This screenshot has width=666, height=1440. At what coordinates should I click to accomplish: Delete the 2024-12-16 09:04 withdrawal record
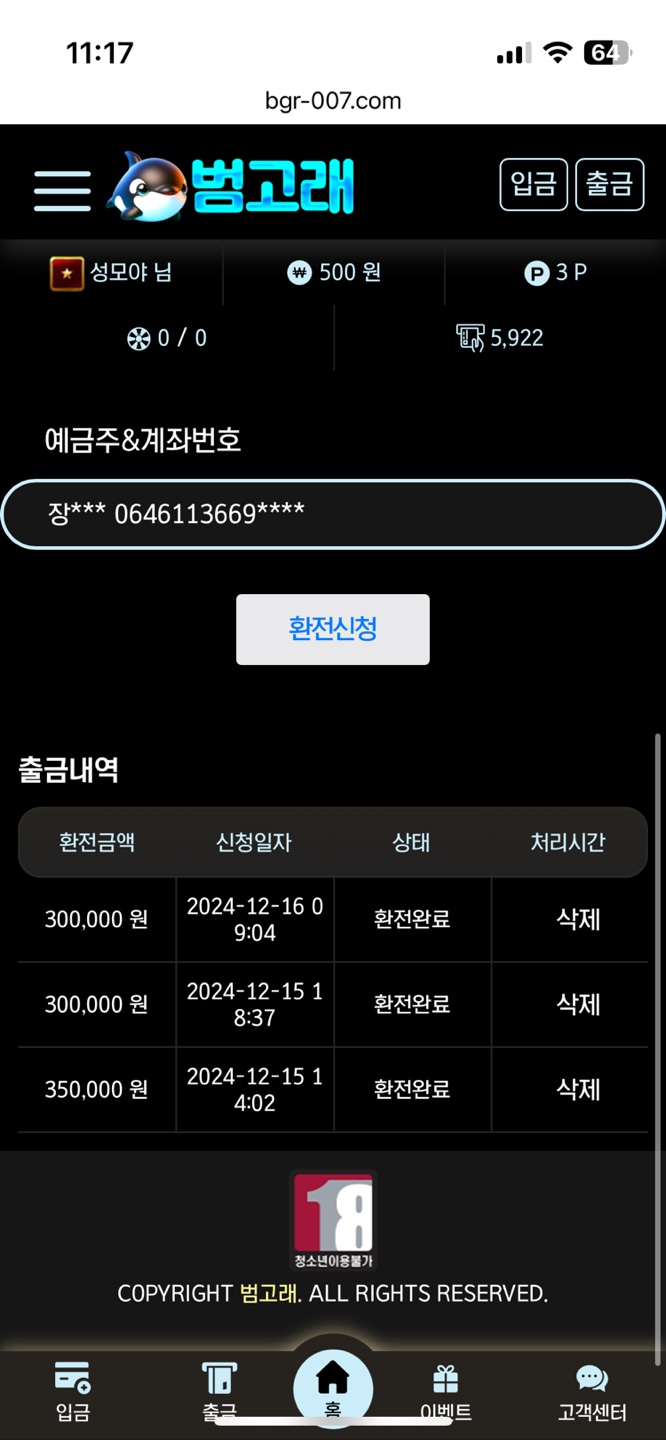(578, 919)
